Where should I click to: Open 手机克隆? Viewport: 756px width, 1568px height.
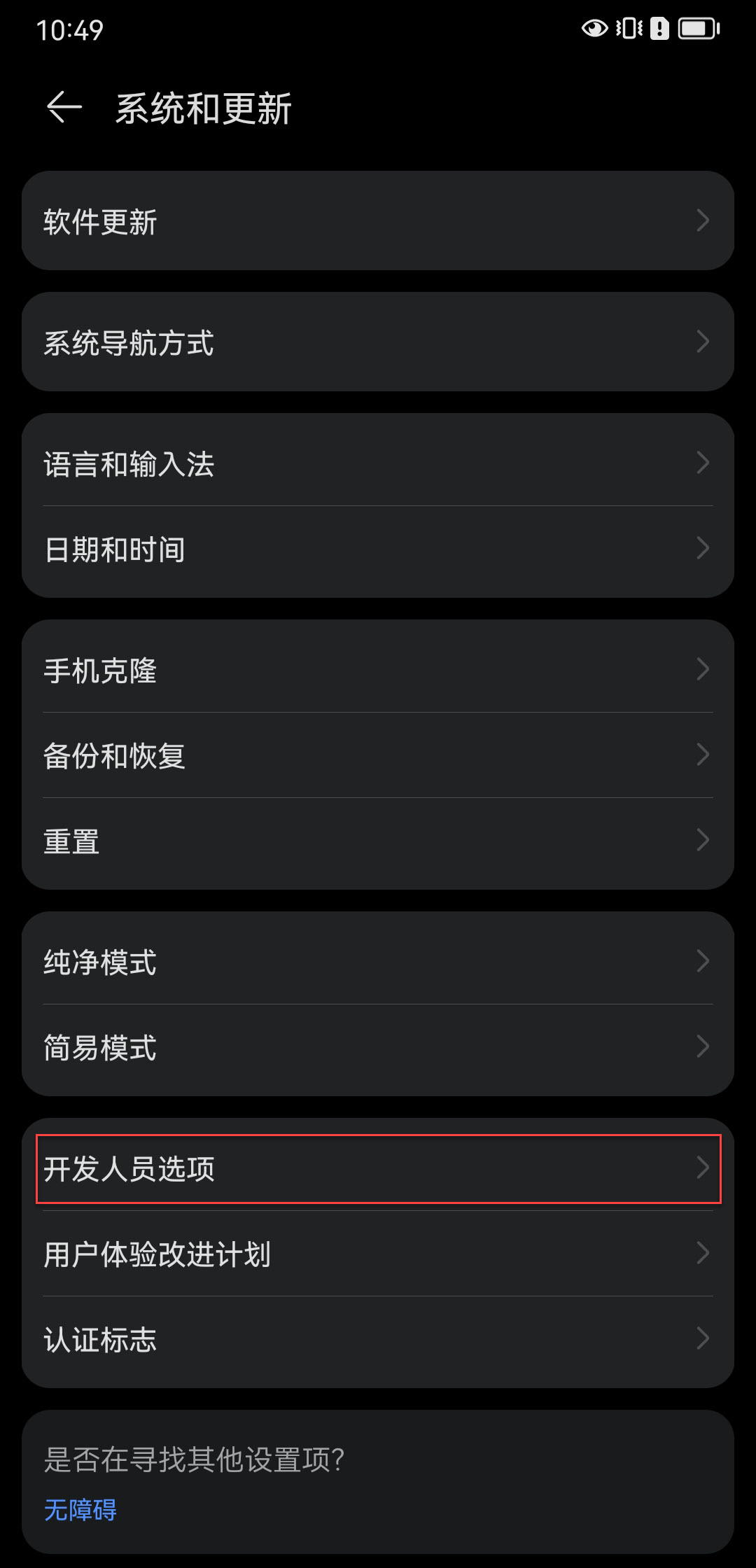point(378,669)
